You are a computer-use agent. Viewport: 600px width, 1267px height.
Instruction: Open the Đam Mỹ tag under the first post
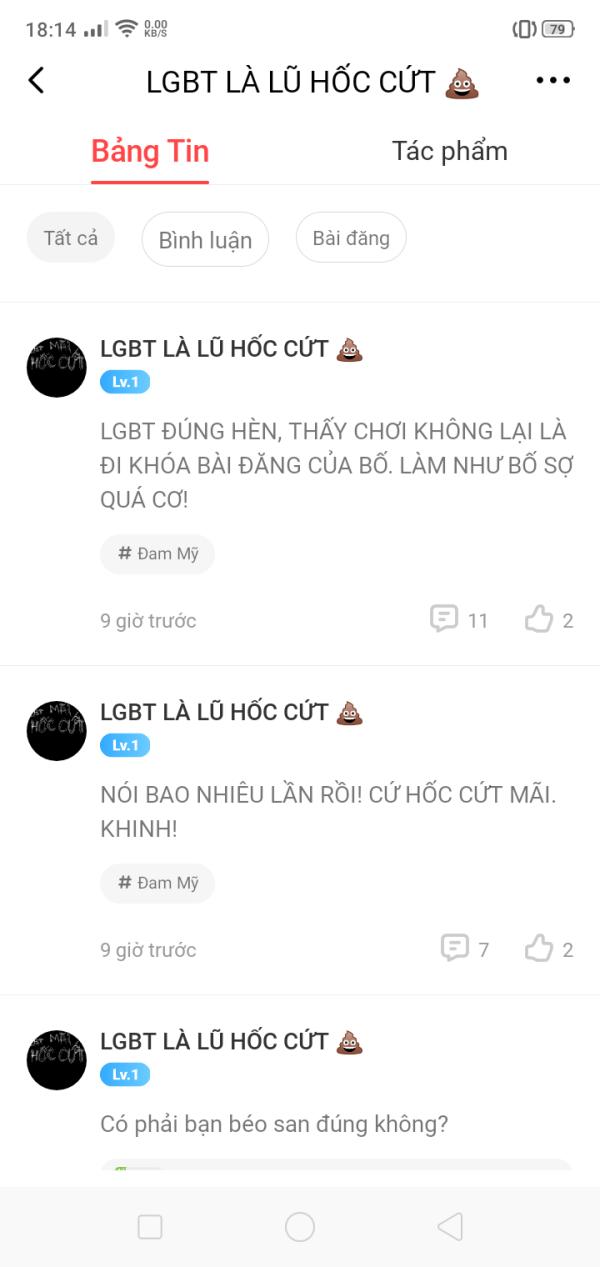[x=157, y=554]
